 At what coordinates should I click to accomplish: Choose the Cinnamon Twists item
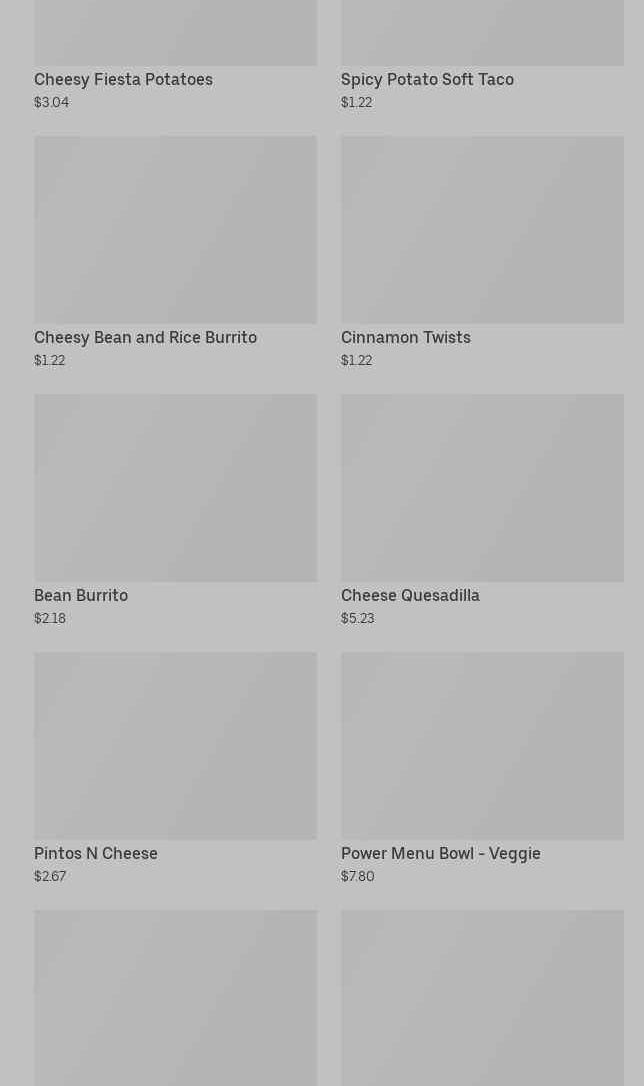point(482,252)
